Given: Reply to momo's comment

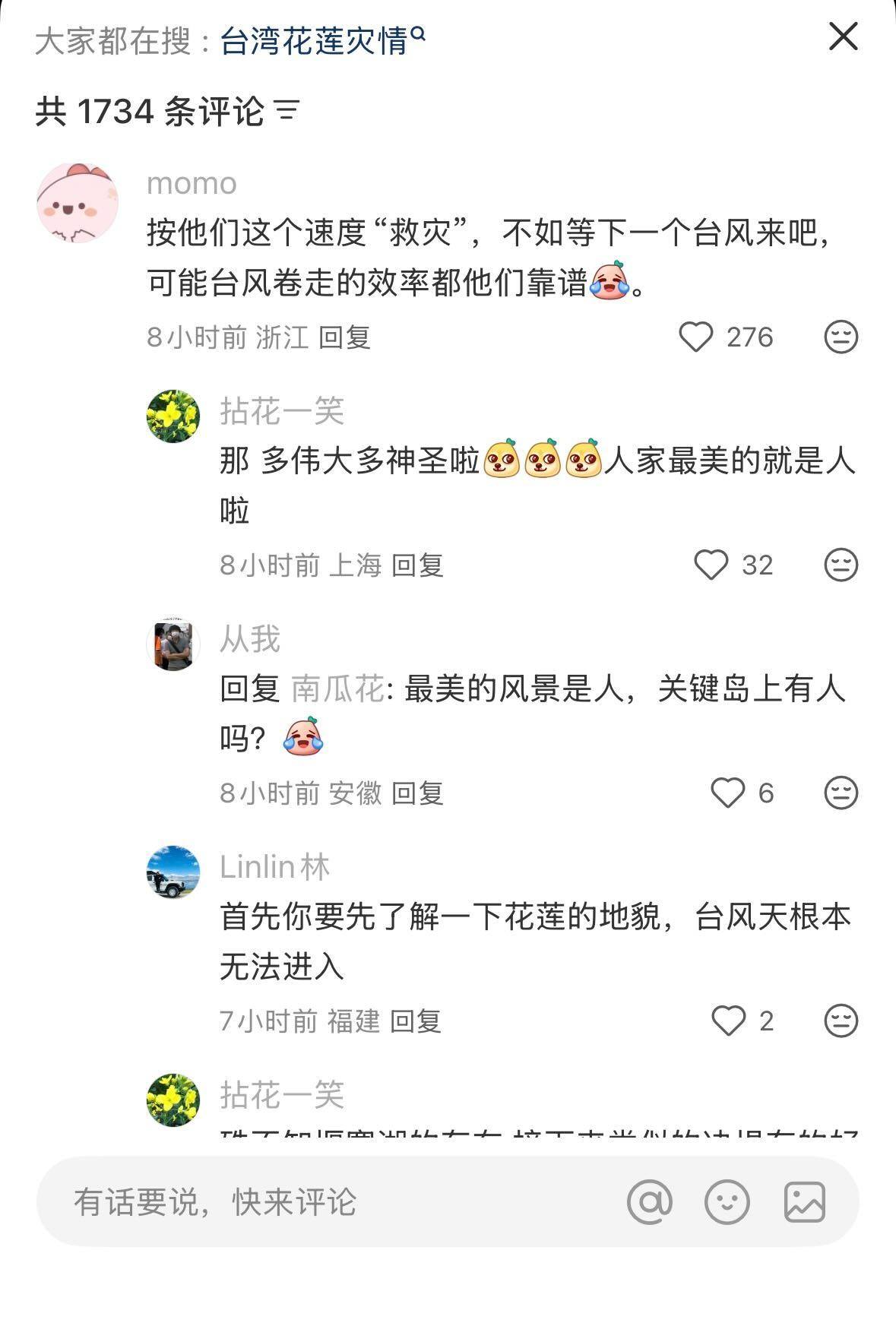Looking at the screenshot, I should click(344, 337).
